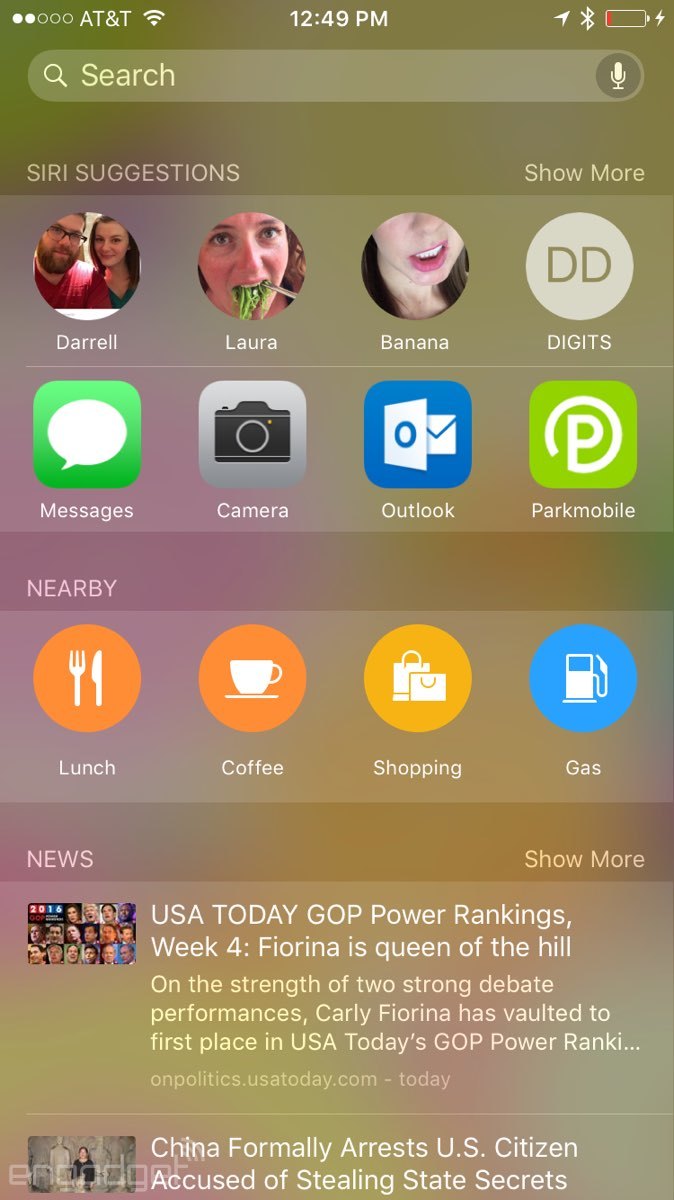The height and width of the screenshot is (1200, 674).
Task: Find nearby Coffee shops
Action: (x=252, y=679)
